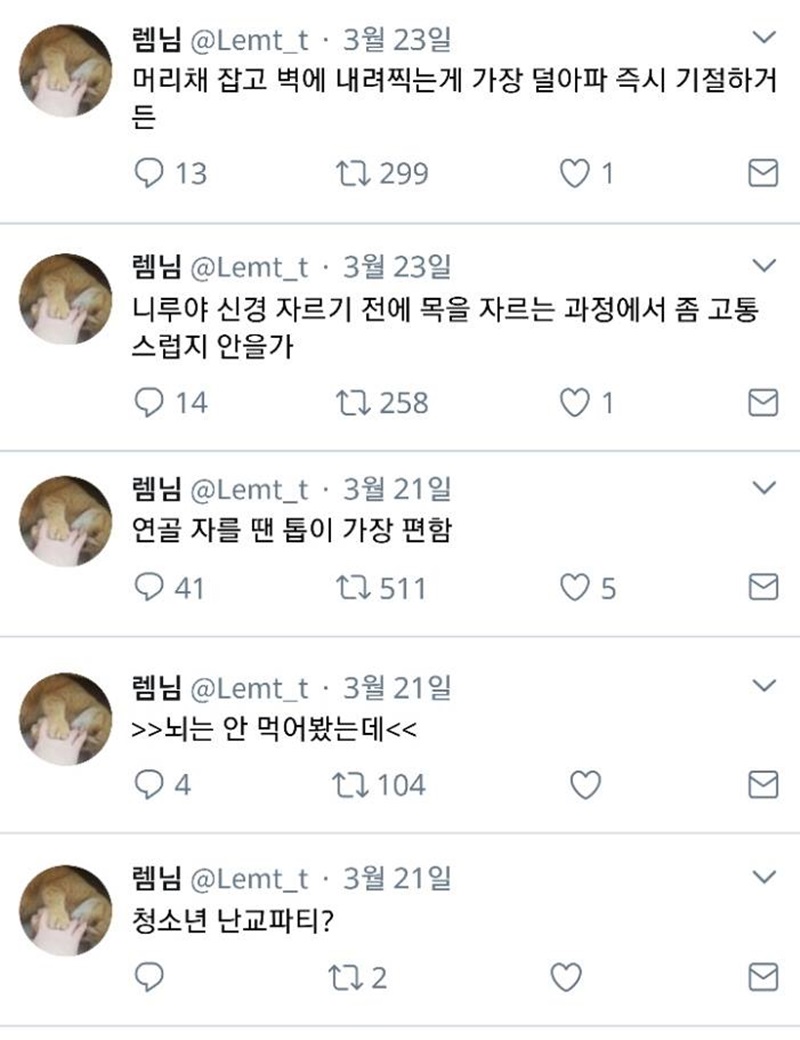Reply to the tweet with 41 comments
The height and width of the screenshot is (1040, 800).
148,587
